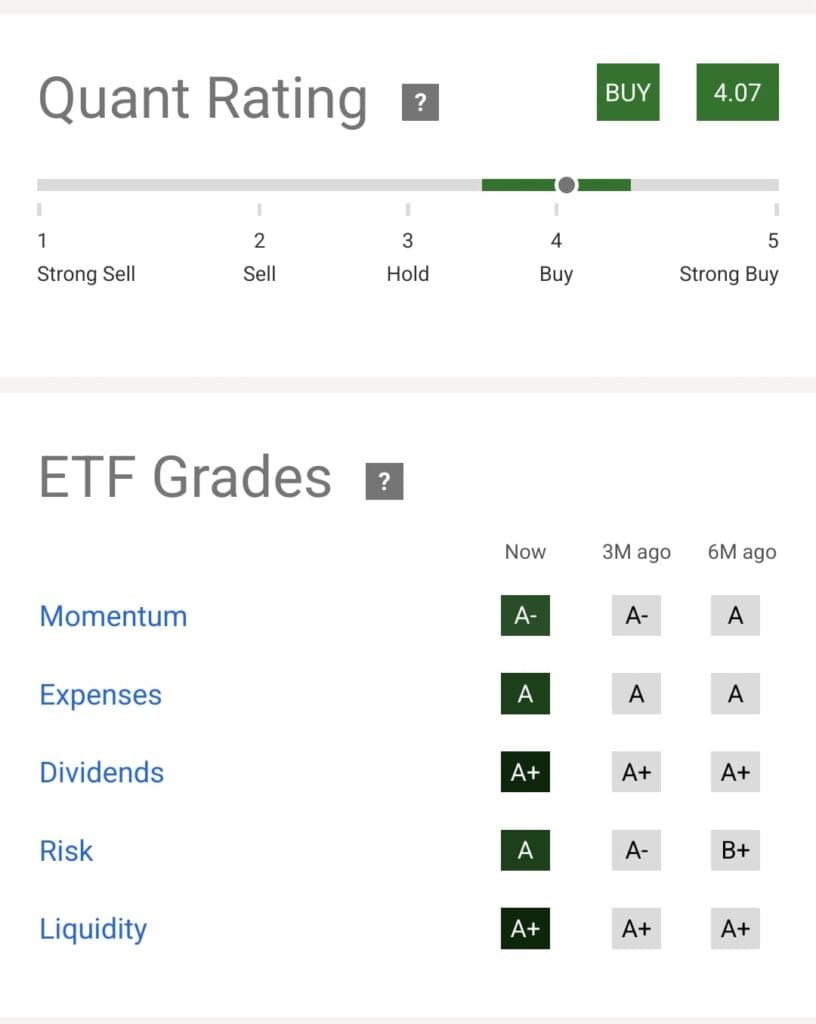Open the Expenses grade details
Viewport: 816px width, 1024px height.
[100, 694]
